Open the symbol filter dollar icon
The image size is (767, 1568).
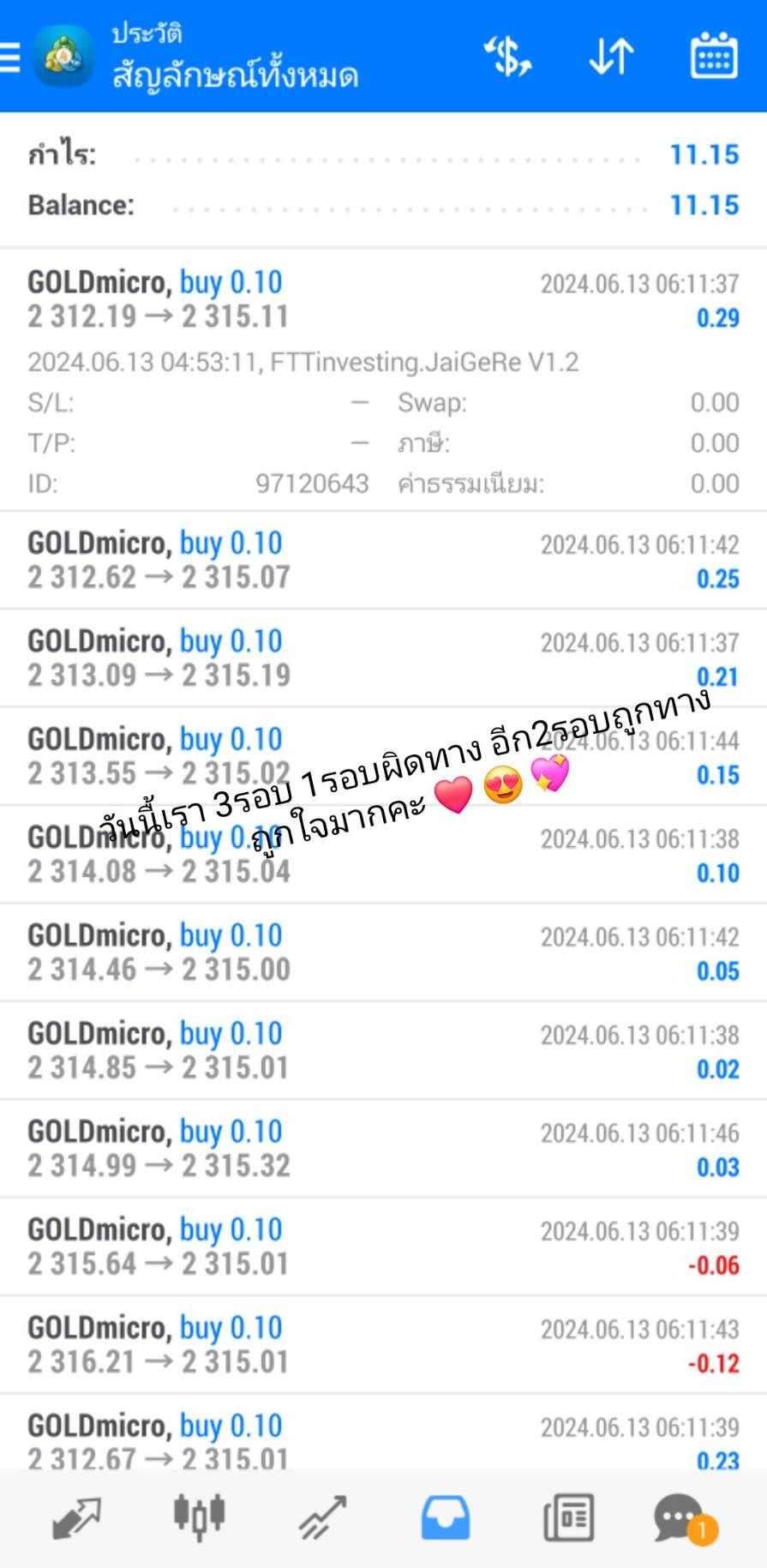pos(507,57)
